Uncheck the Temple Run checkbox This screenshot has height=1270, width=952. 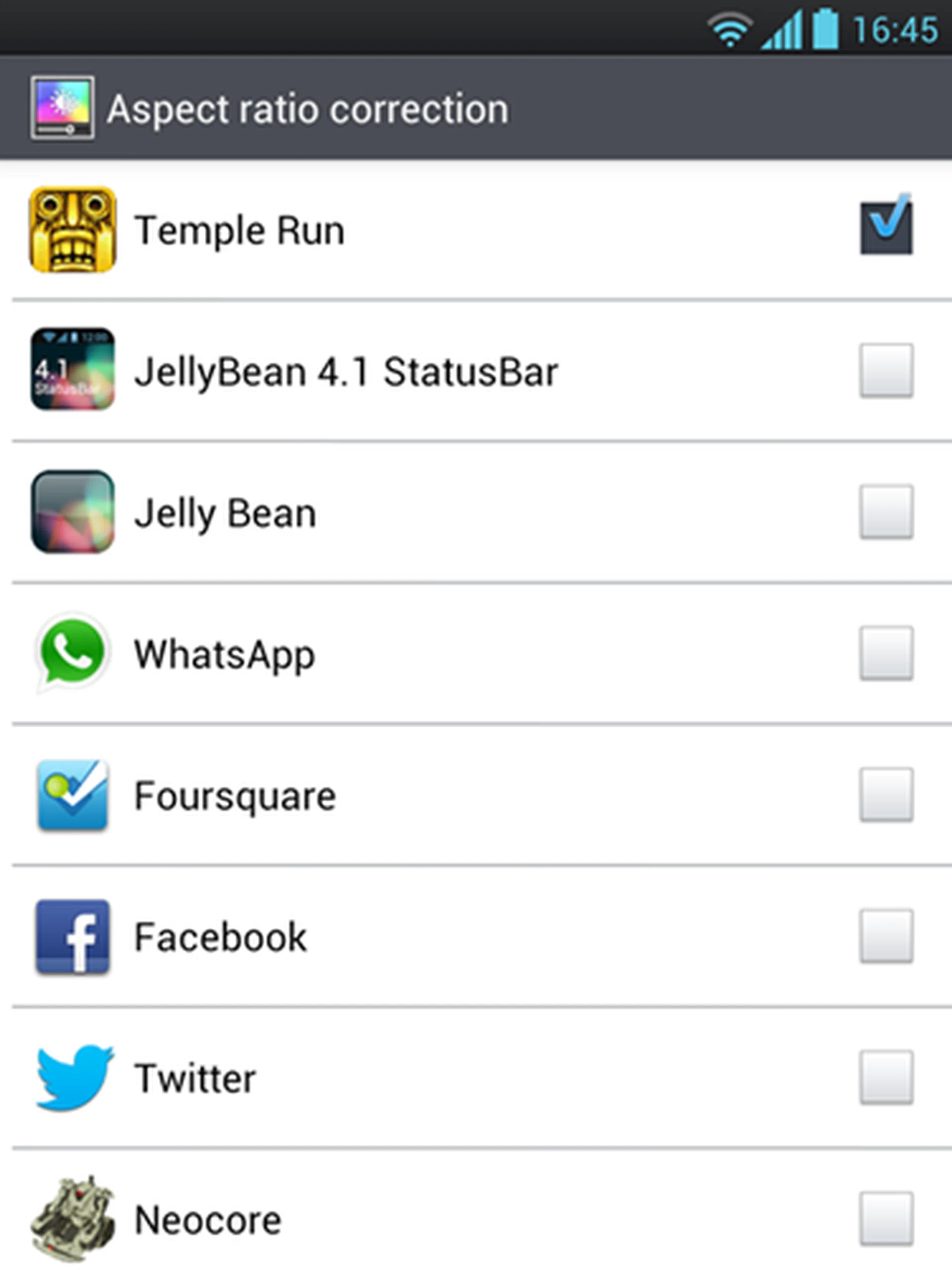click(886, 228)
